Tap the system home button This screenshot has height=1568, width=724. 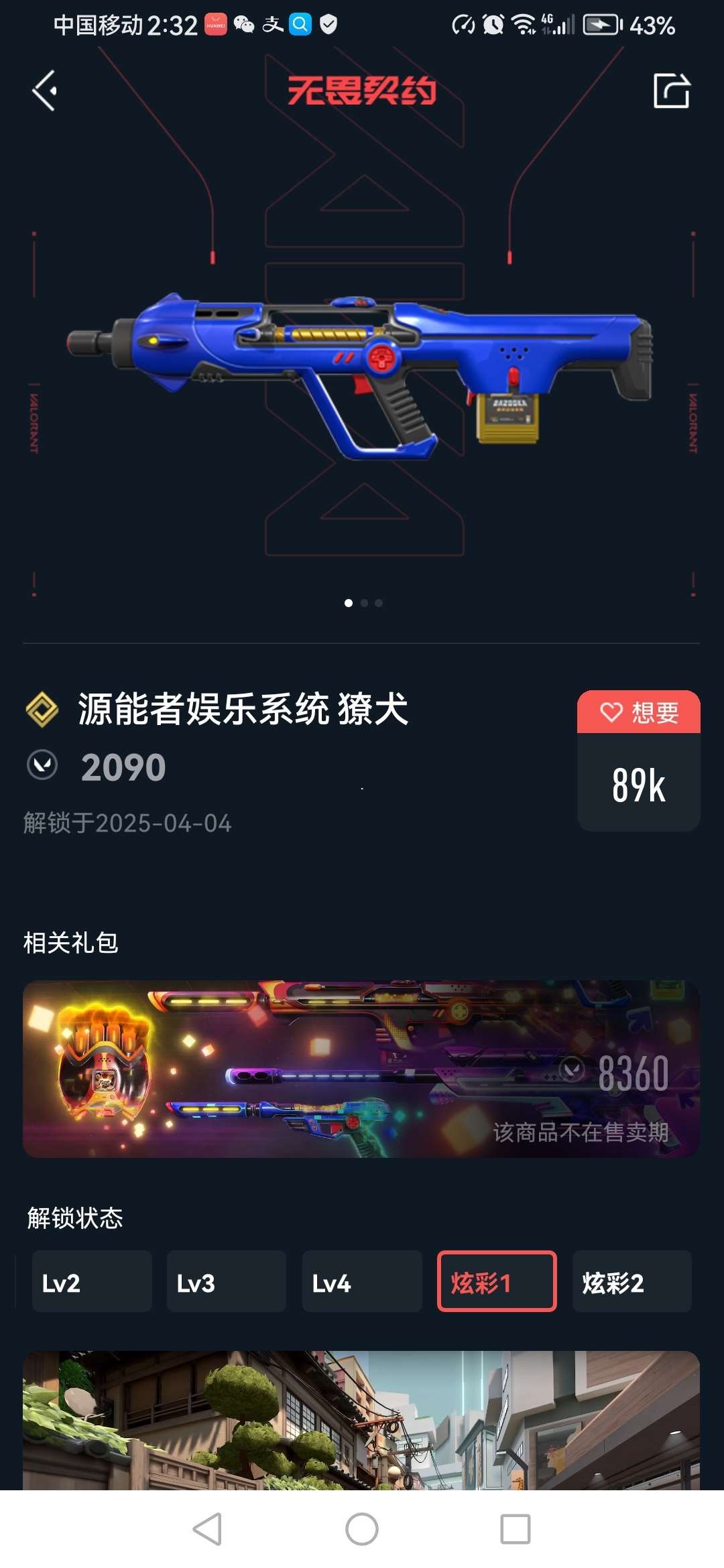pos(362,1529)
